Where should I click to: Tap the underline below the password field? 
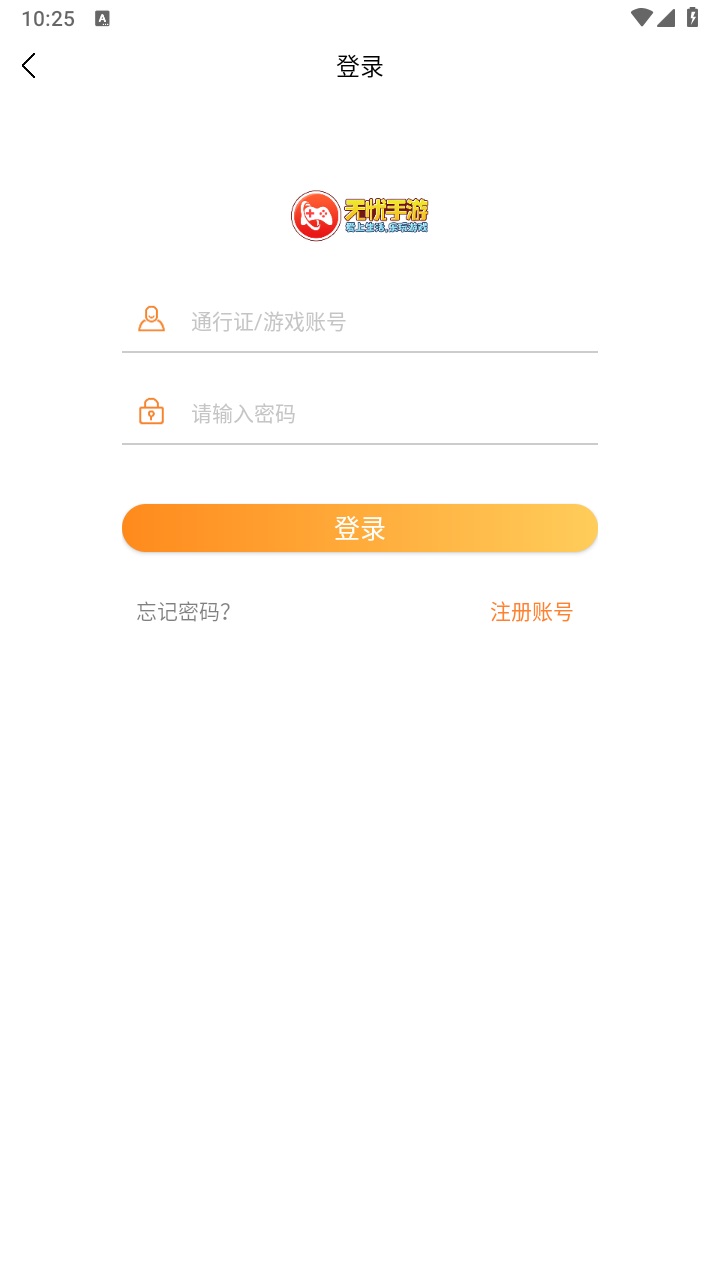tap(360, 443)
